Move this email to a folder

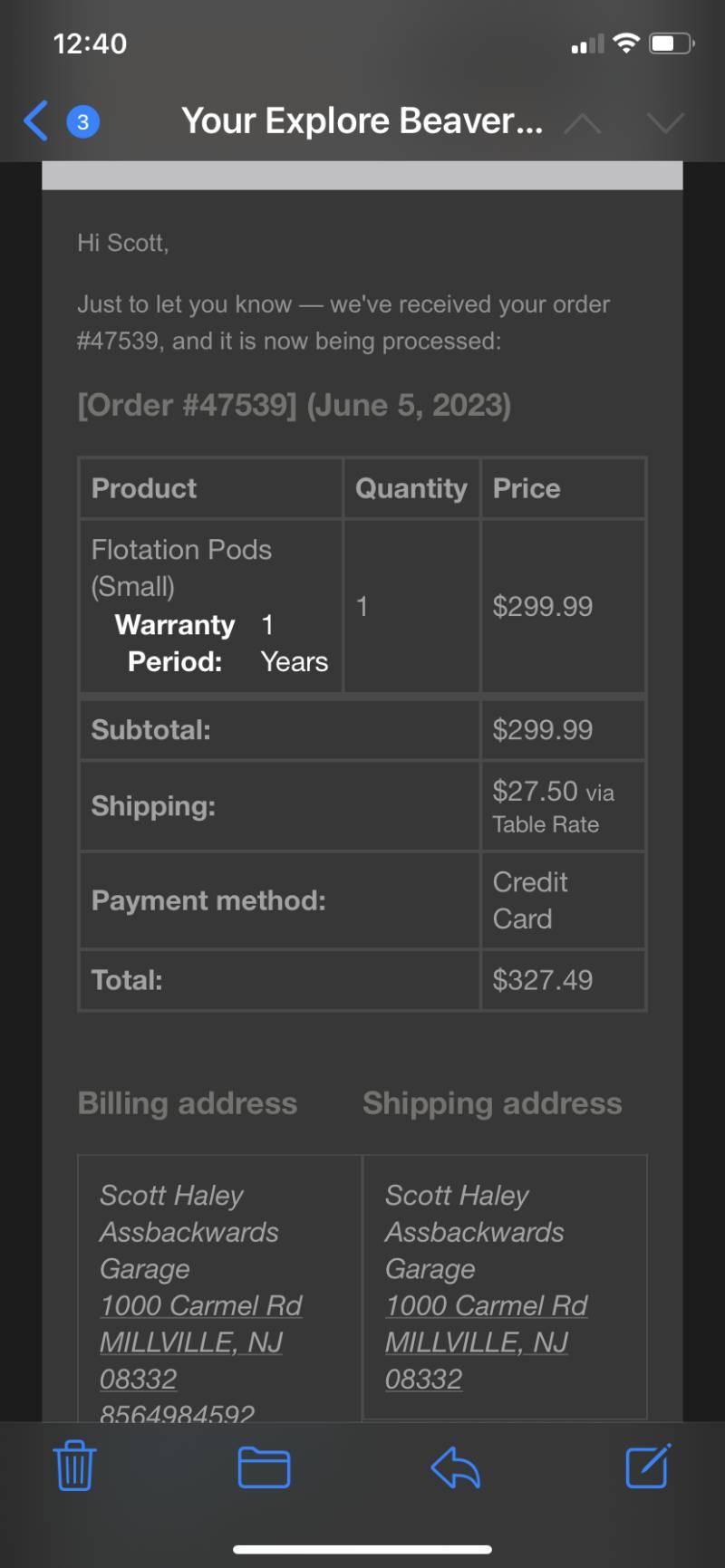pos(264,1467)
